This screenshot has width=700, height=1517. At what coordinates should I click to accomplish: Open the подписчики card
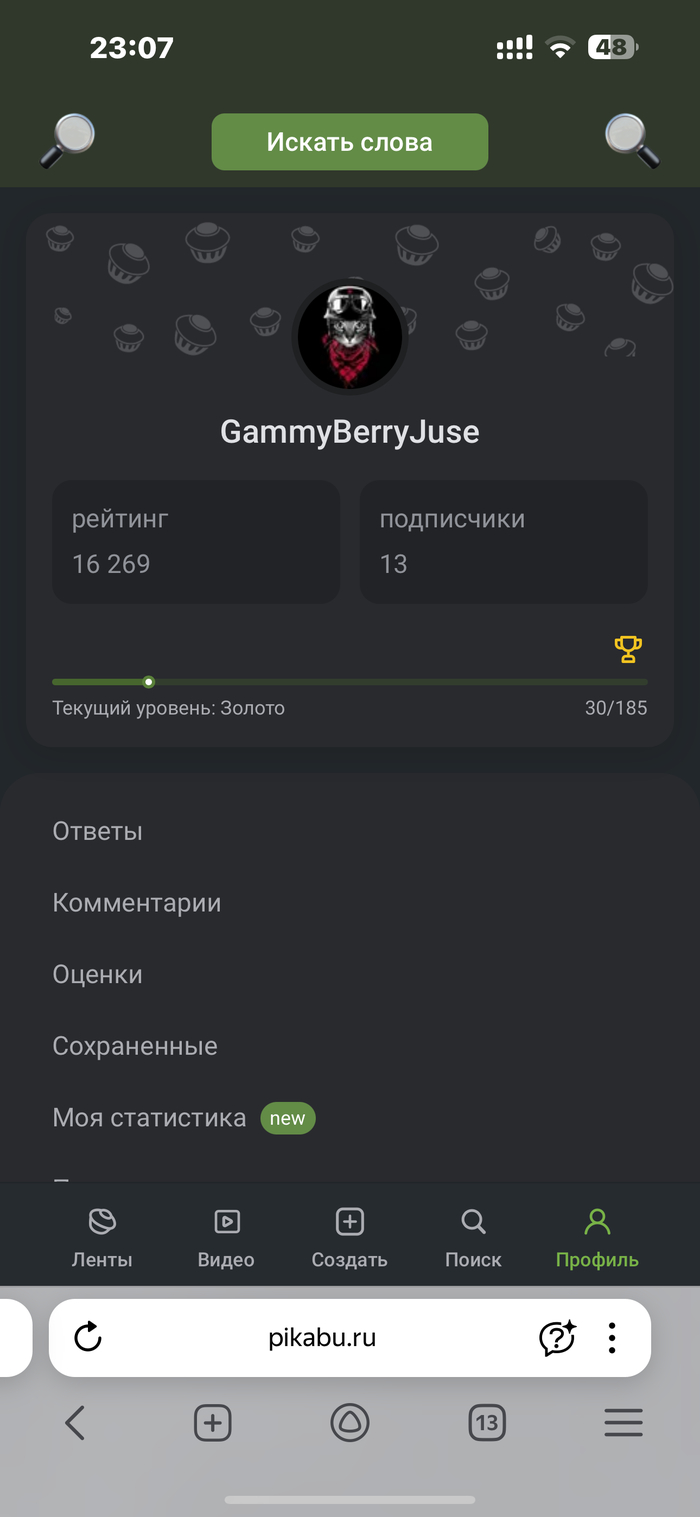[x=503, y=542]
